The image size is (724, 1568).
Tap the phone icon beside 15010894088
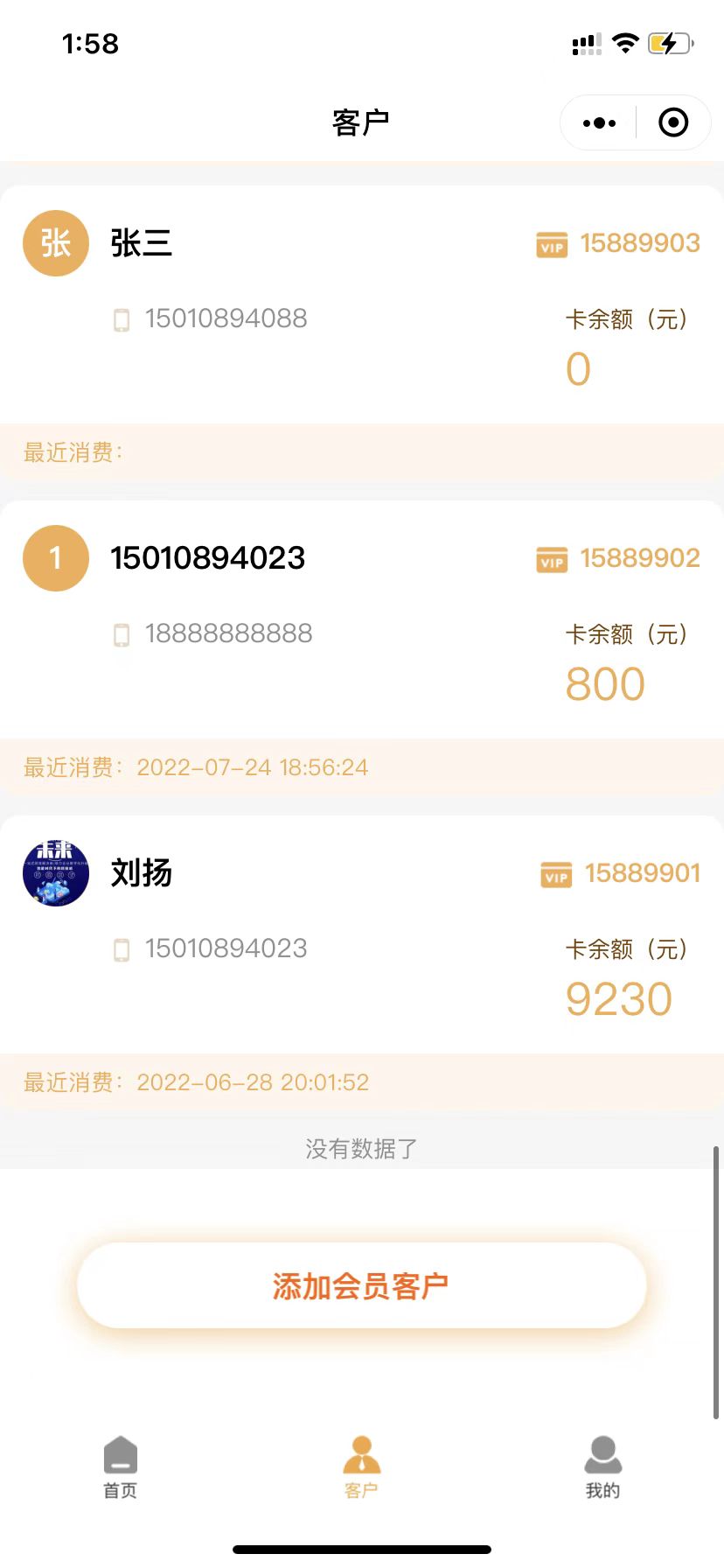[x=122, y=318]
